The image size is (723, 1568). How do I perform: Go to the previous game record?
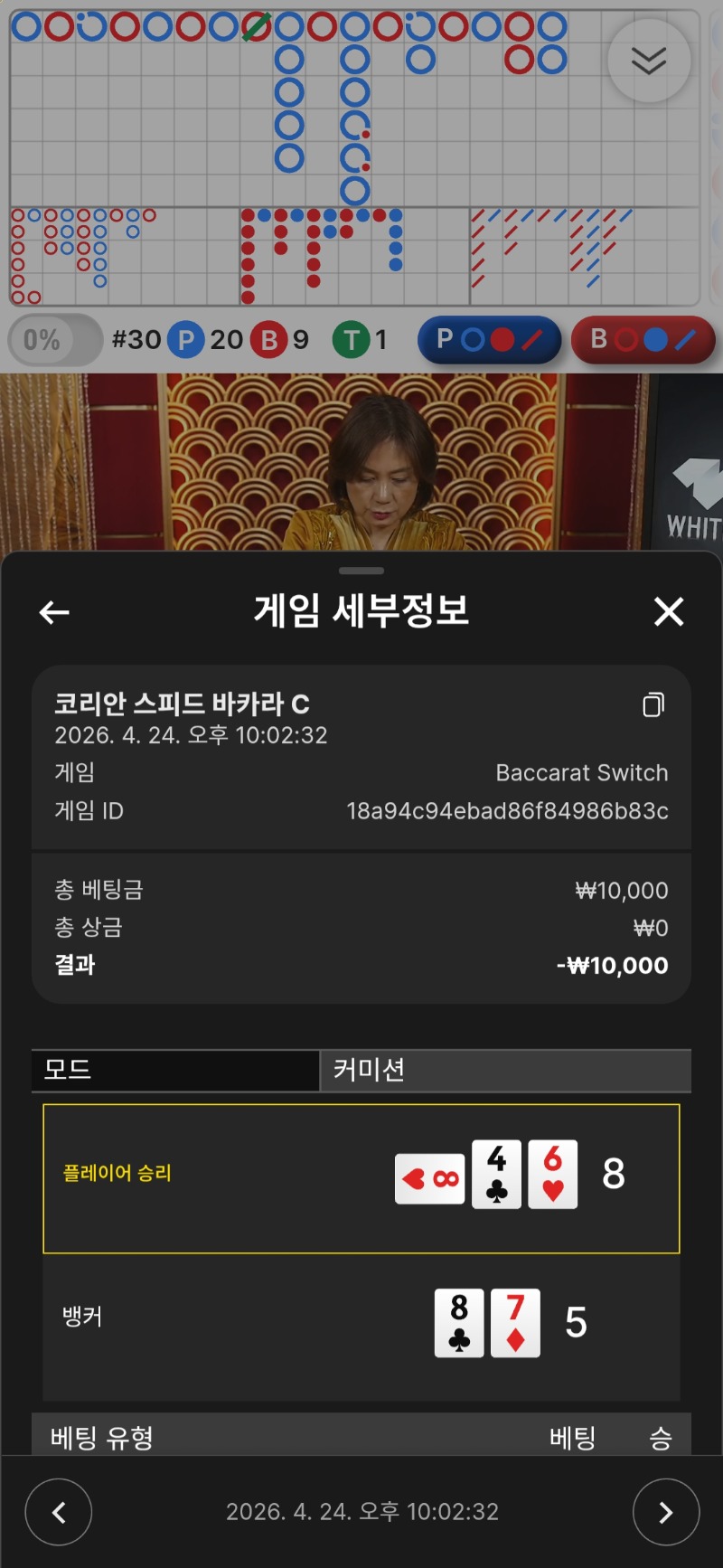(59, 1511)
